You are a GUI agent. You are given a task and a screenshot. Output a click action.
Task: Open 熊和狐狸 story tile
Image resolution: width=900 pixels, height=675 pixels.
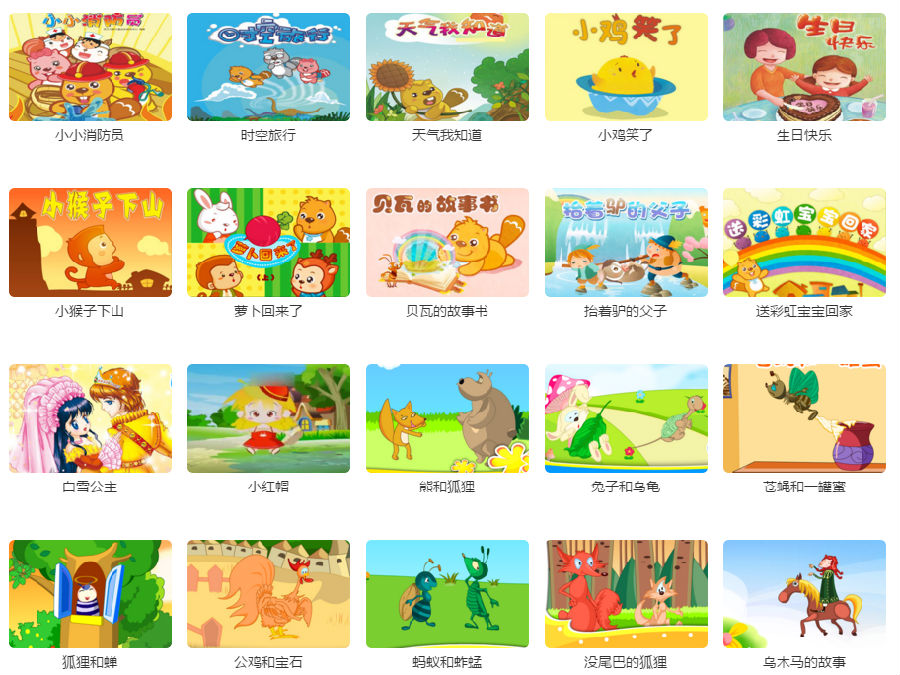tap(447, 418)
